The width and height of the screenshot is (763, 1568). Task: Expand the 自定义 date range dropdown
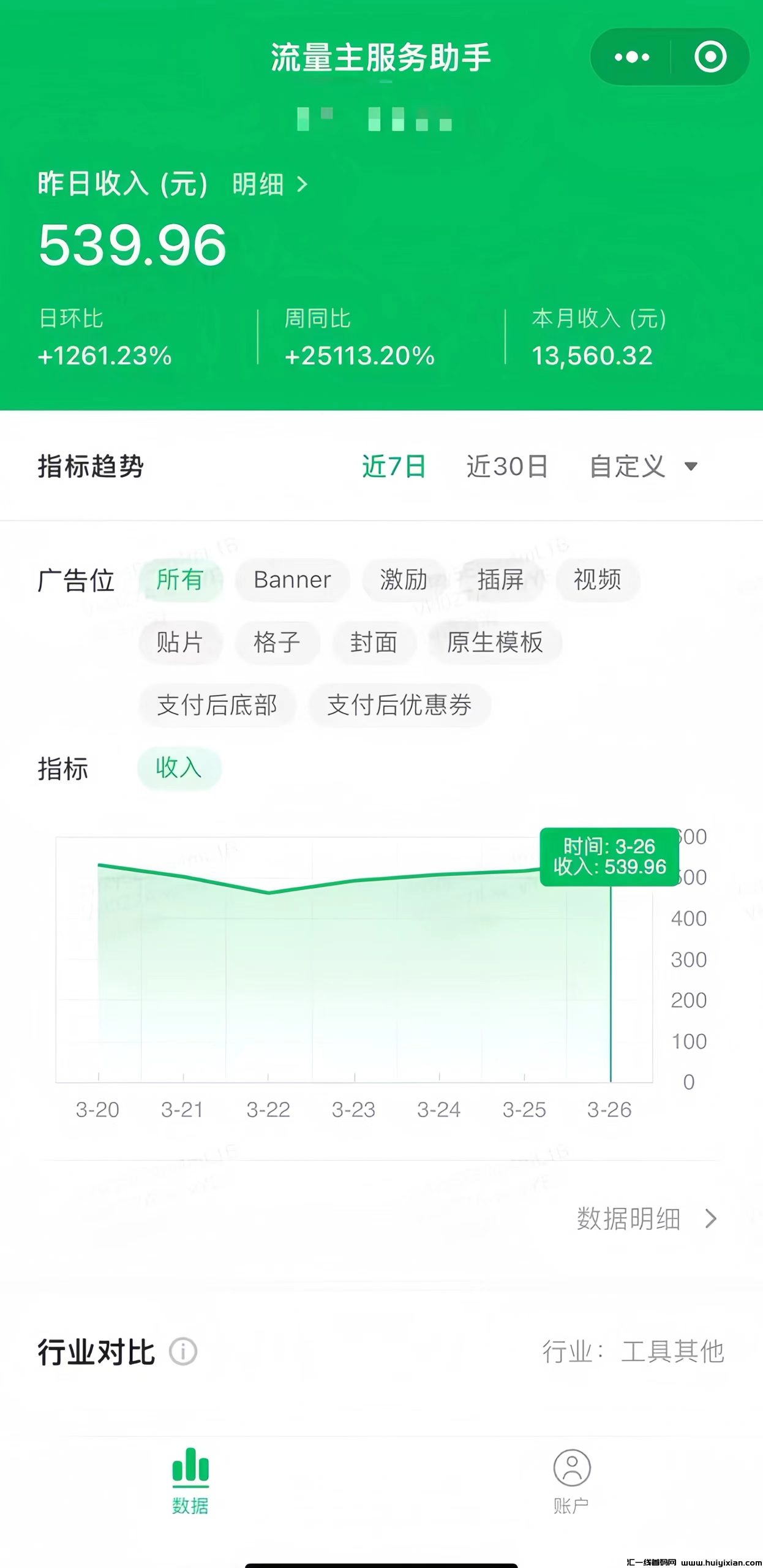(x=642, y=467)
